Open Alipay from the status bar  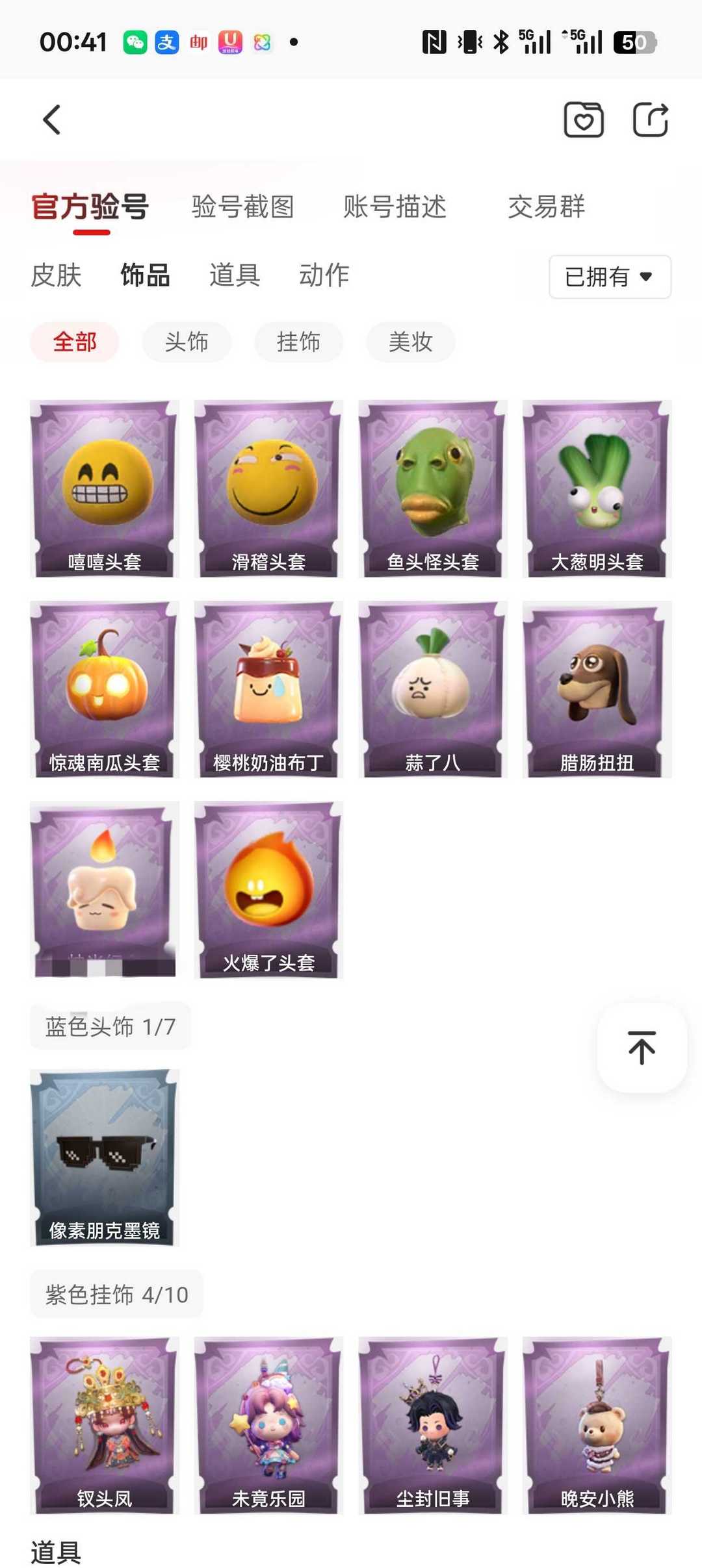click(168, 42)
